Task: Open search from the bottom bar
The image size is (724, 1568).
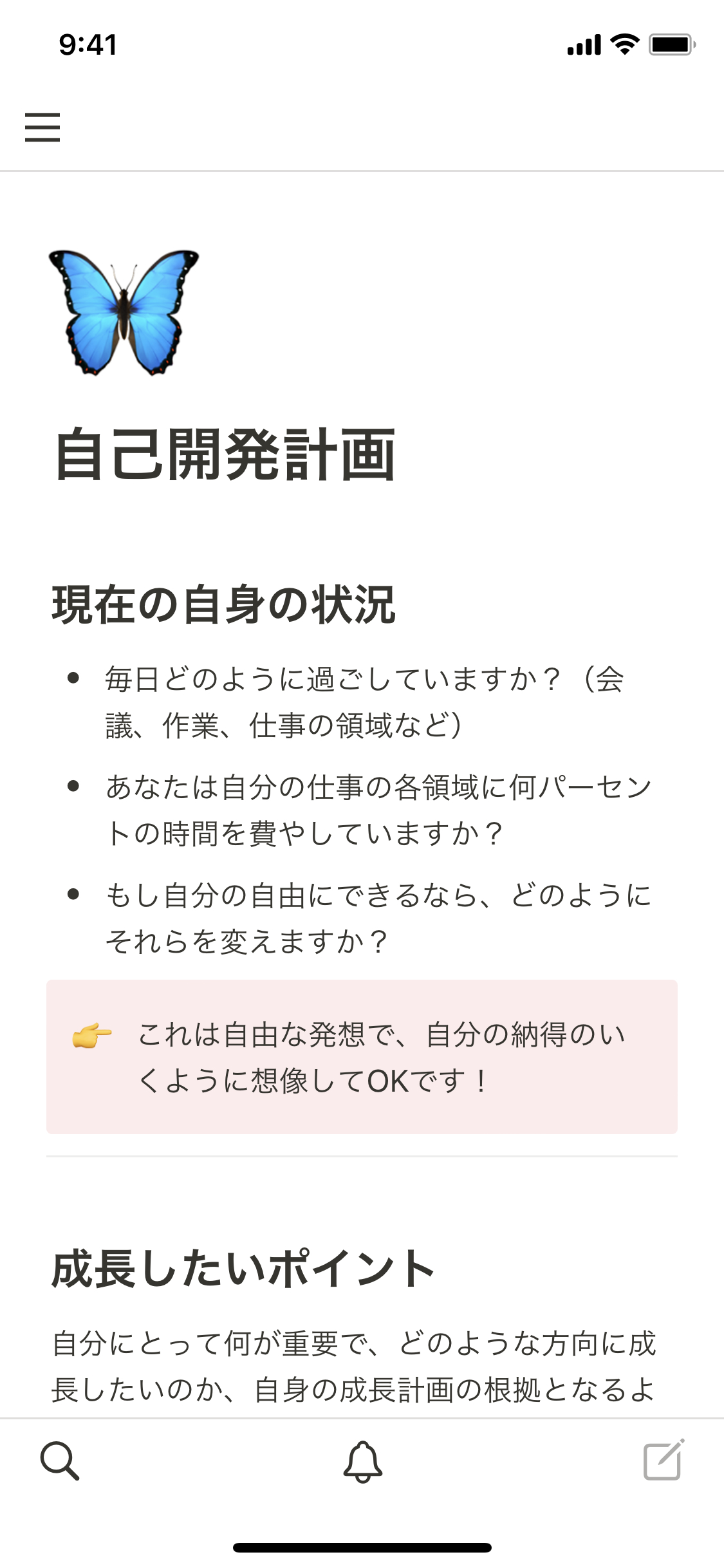Action: tap(60, 1461)
